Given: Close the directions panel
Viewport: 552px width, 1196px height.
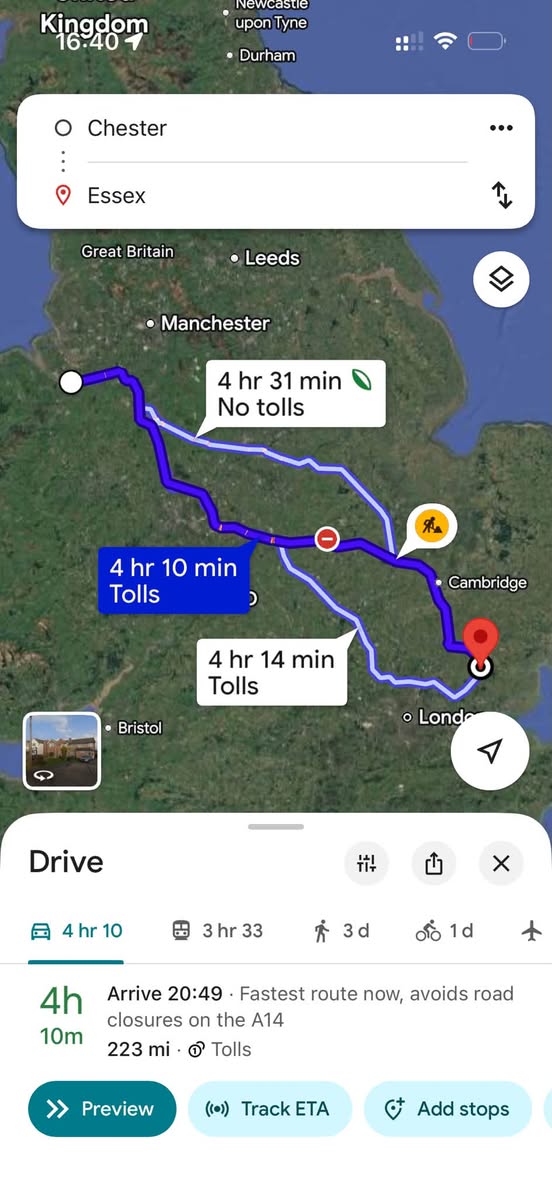Looking at the screenshot, I should [501, 863].
